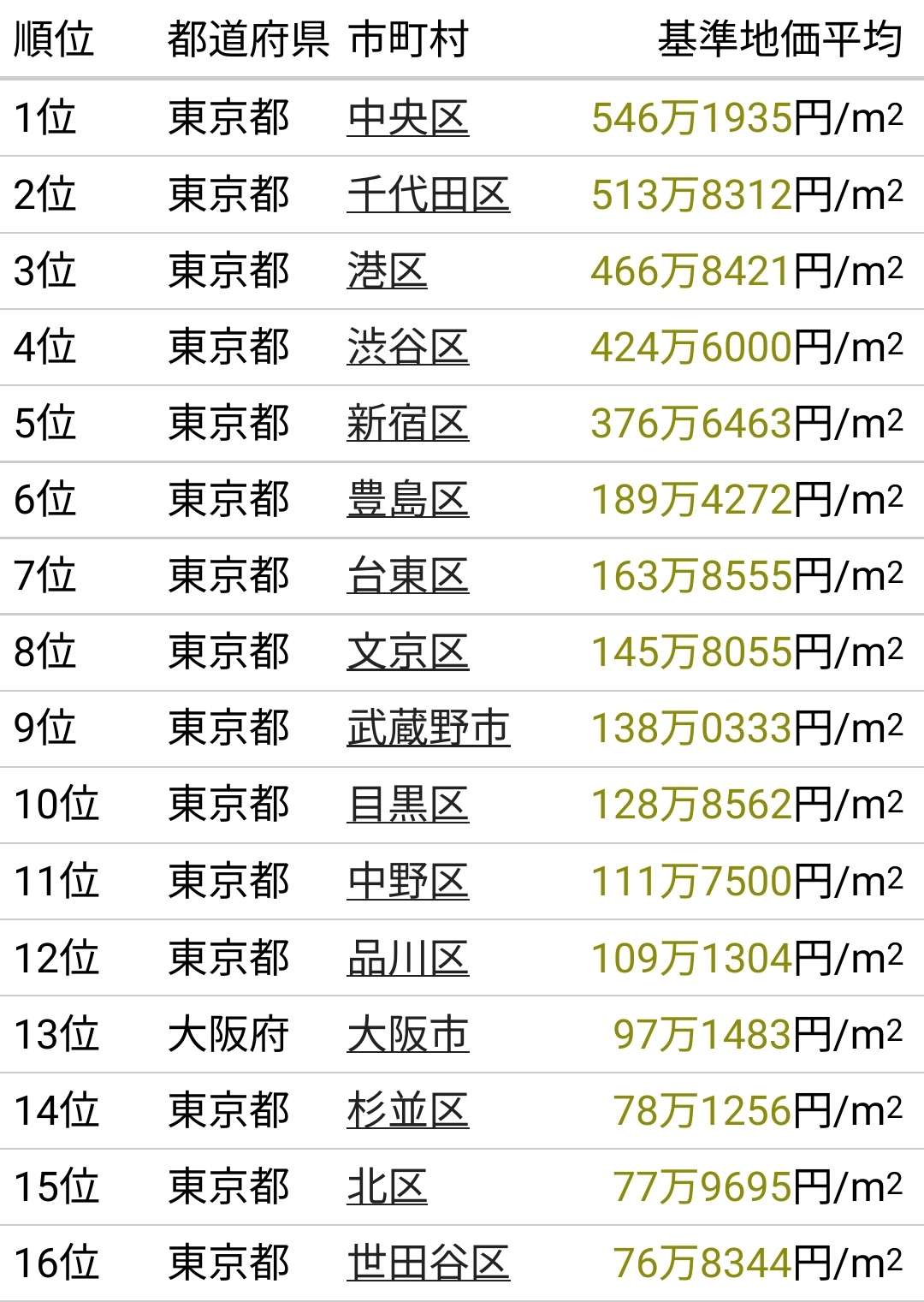Tap the 目黒区 link
The image size is (924, 1302).
point(407,805)
